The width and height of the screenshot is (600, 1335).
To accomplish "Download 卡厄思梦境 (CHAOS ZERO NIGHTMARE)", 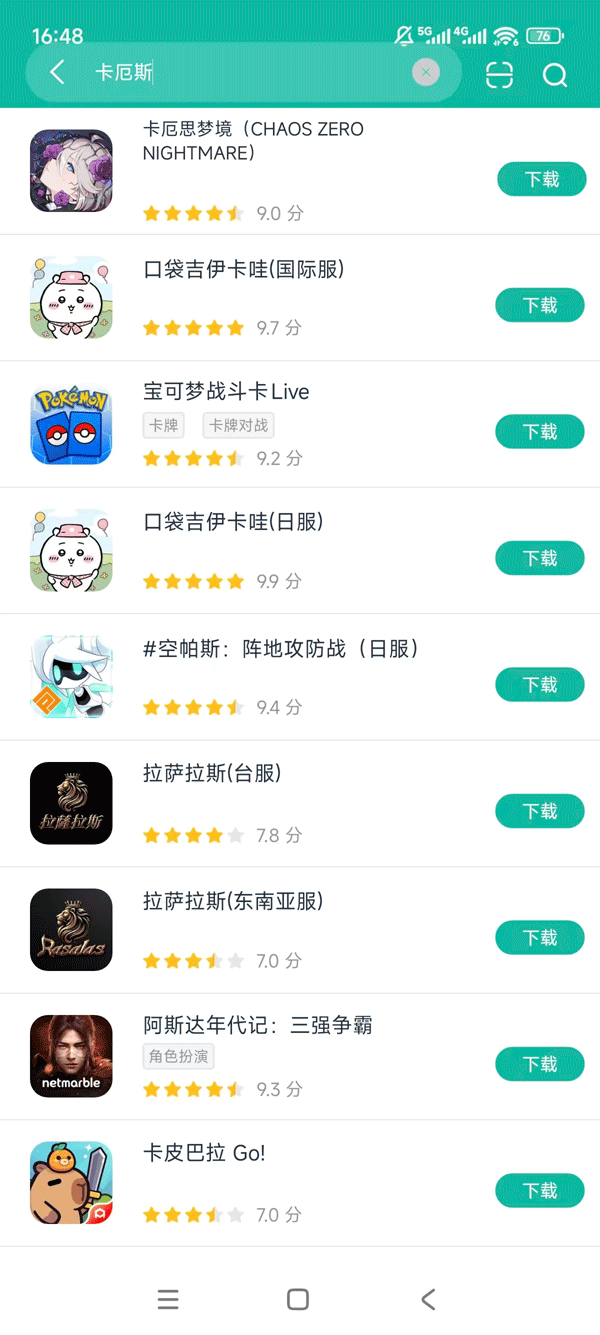I will [541, 180].
